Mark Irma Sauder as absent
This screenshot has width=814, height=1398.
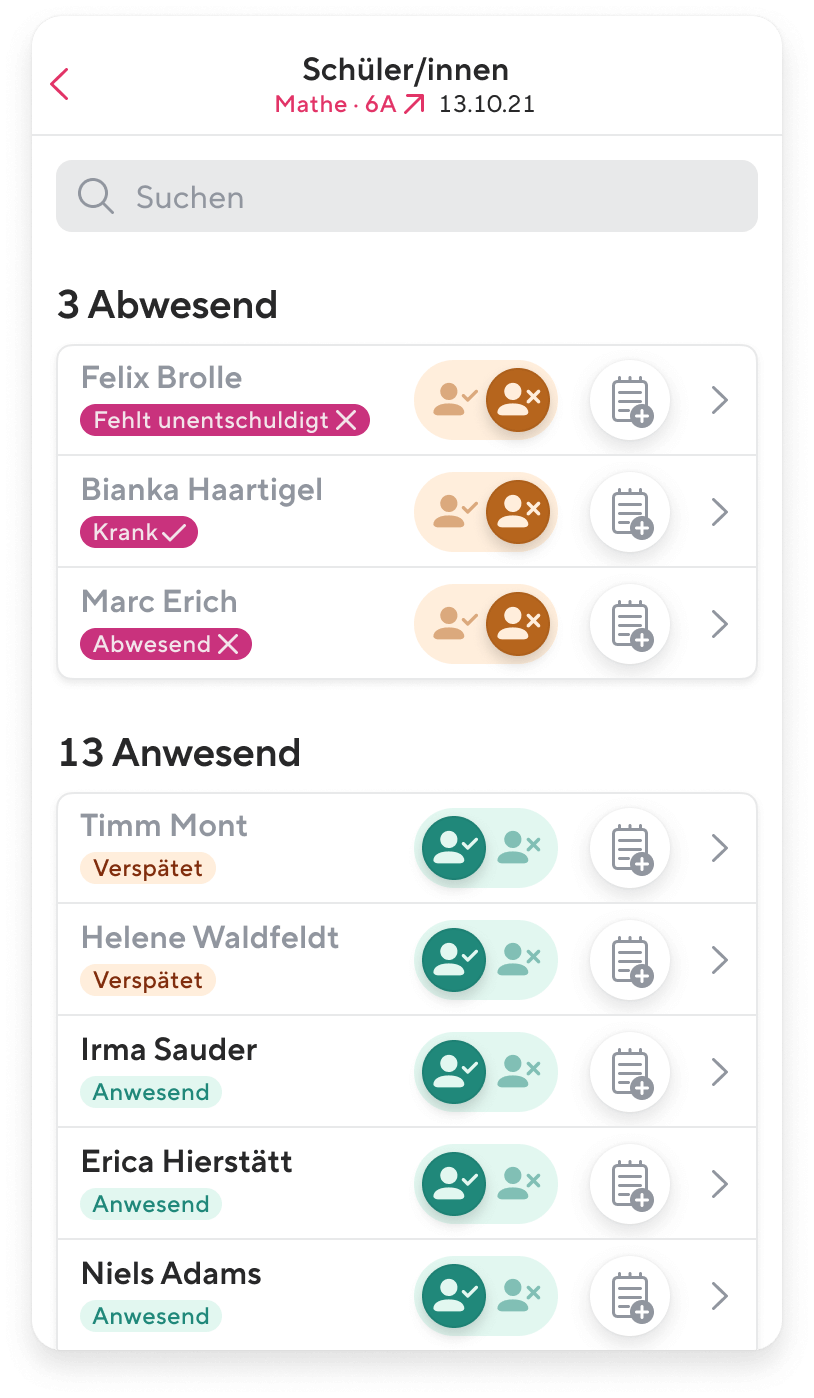[519, 1072]
